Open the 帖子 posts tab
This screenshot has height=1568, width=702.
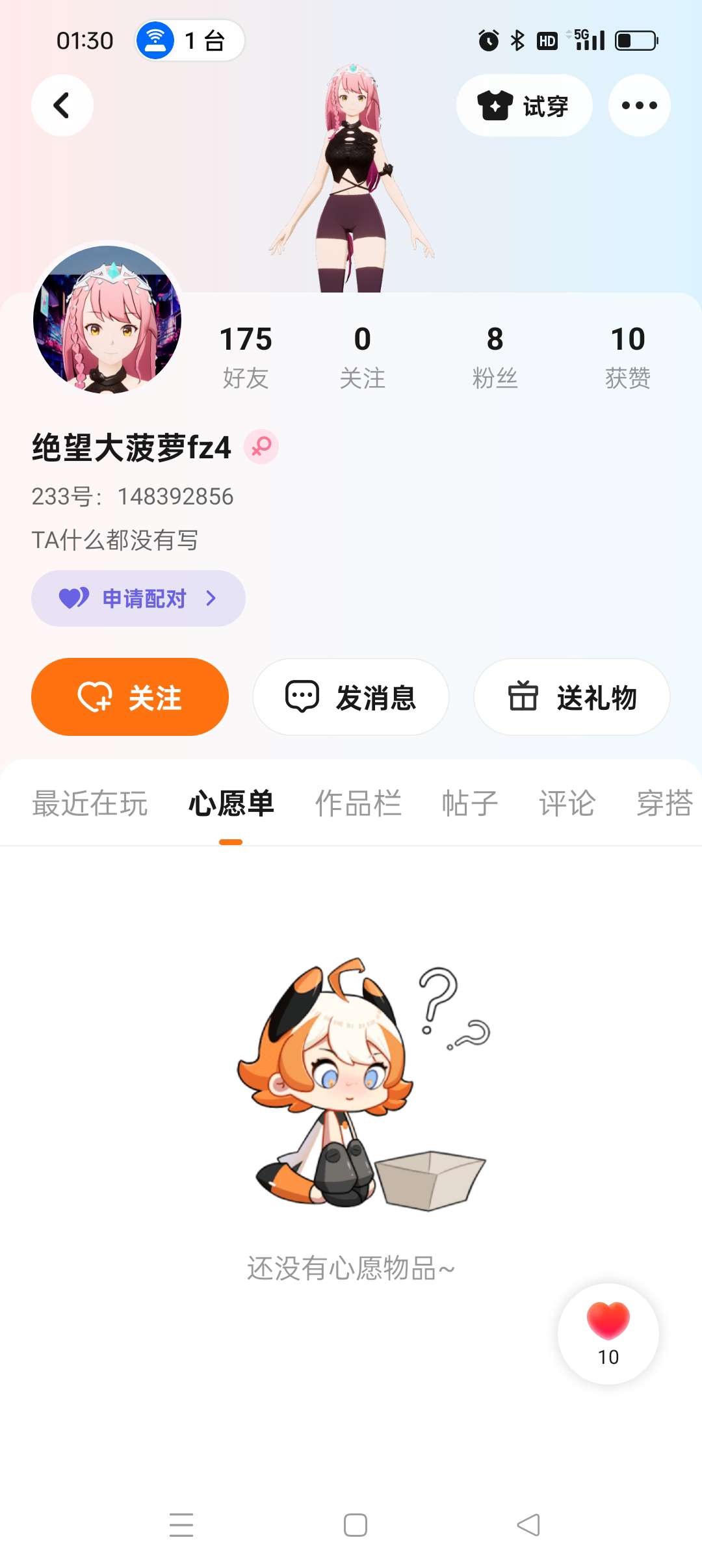click(x=469, y=804)
